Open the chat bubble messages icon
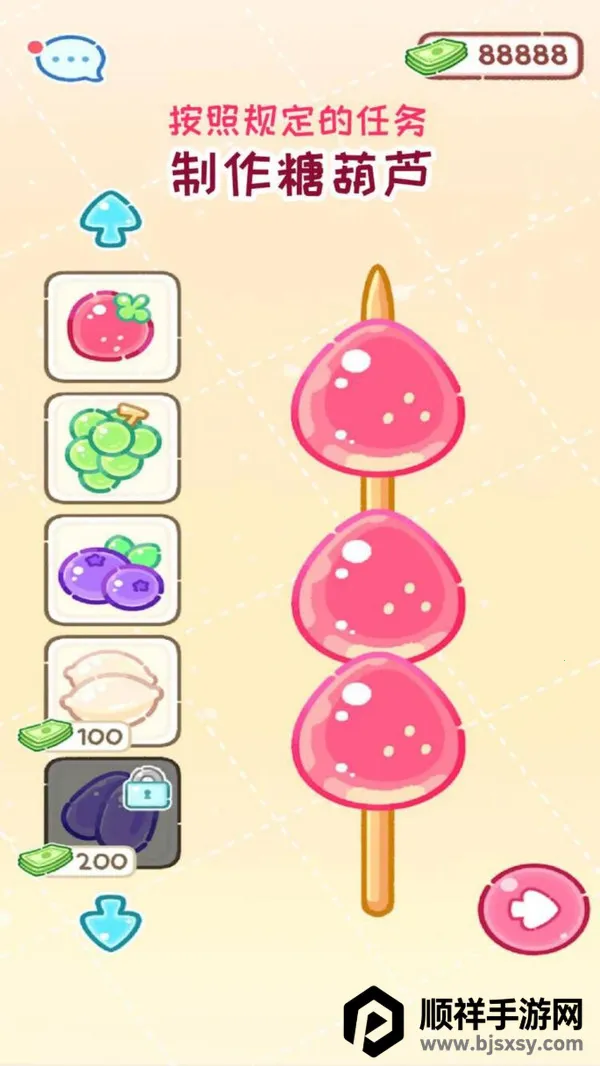The image size is (600, 1066). tap(68, 59)
